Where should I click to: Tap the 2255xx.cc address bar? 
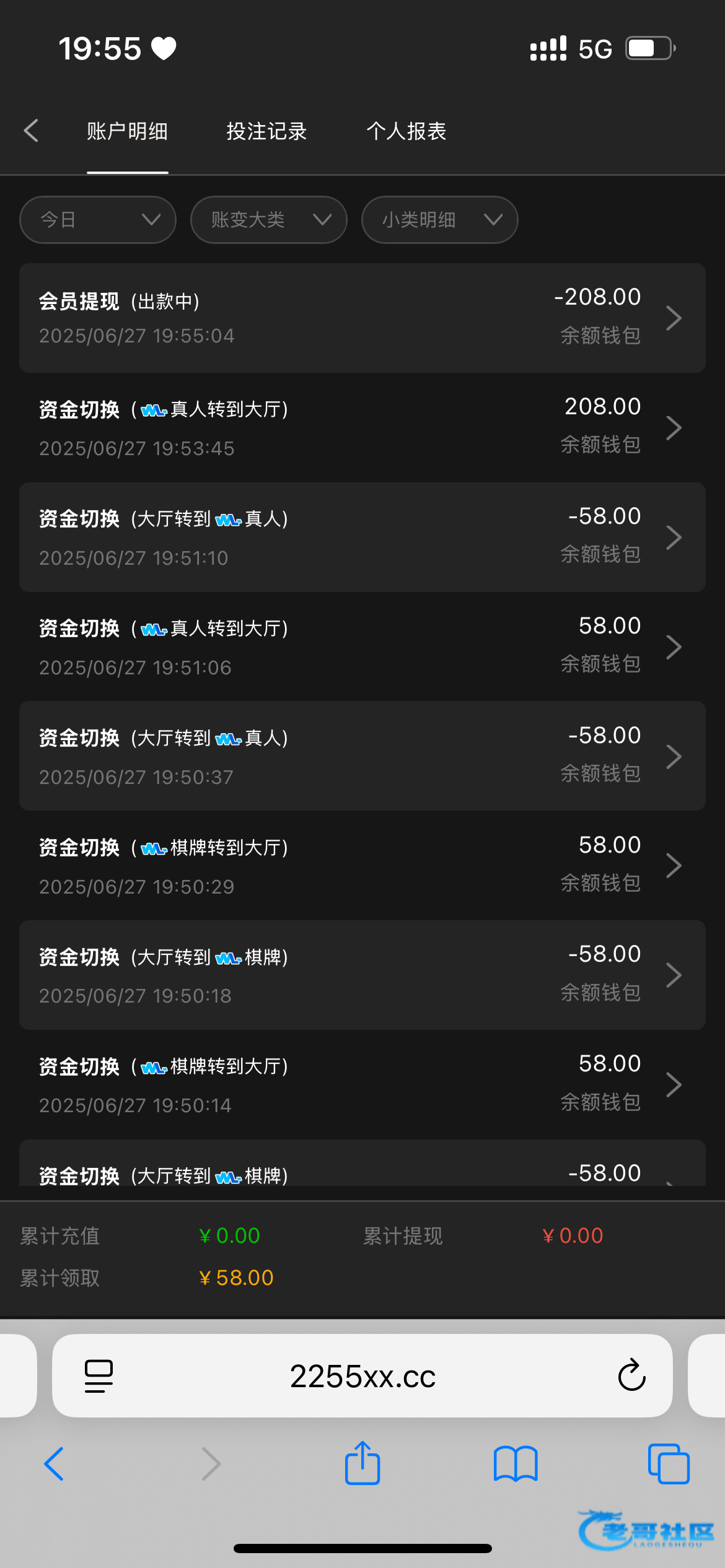point(362,1376)
